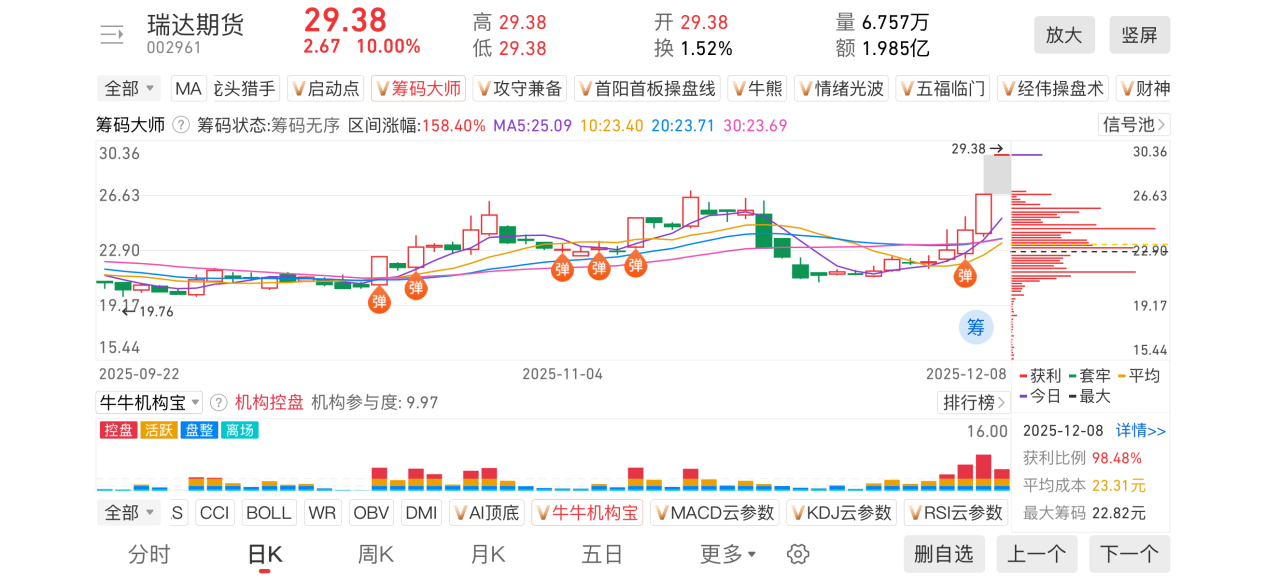Screen dimensions: 1266x582
Task: Open 详情 chip details link
Action: [x=1141, y=431]
